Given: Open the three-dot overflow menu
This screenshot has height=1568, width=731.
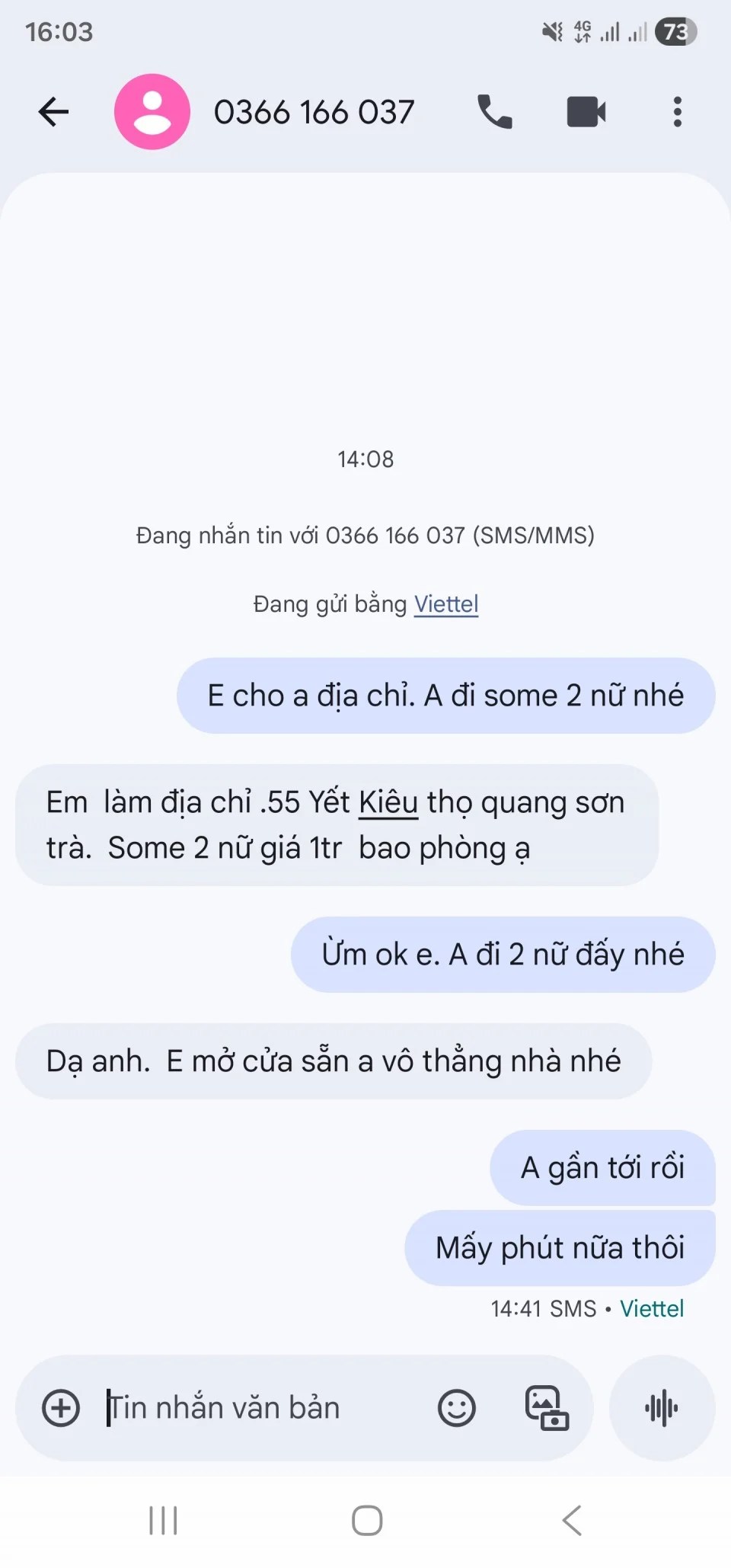Looking at the screenshot, I should coord(677,112).
